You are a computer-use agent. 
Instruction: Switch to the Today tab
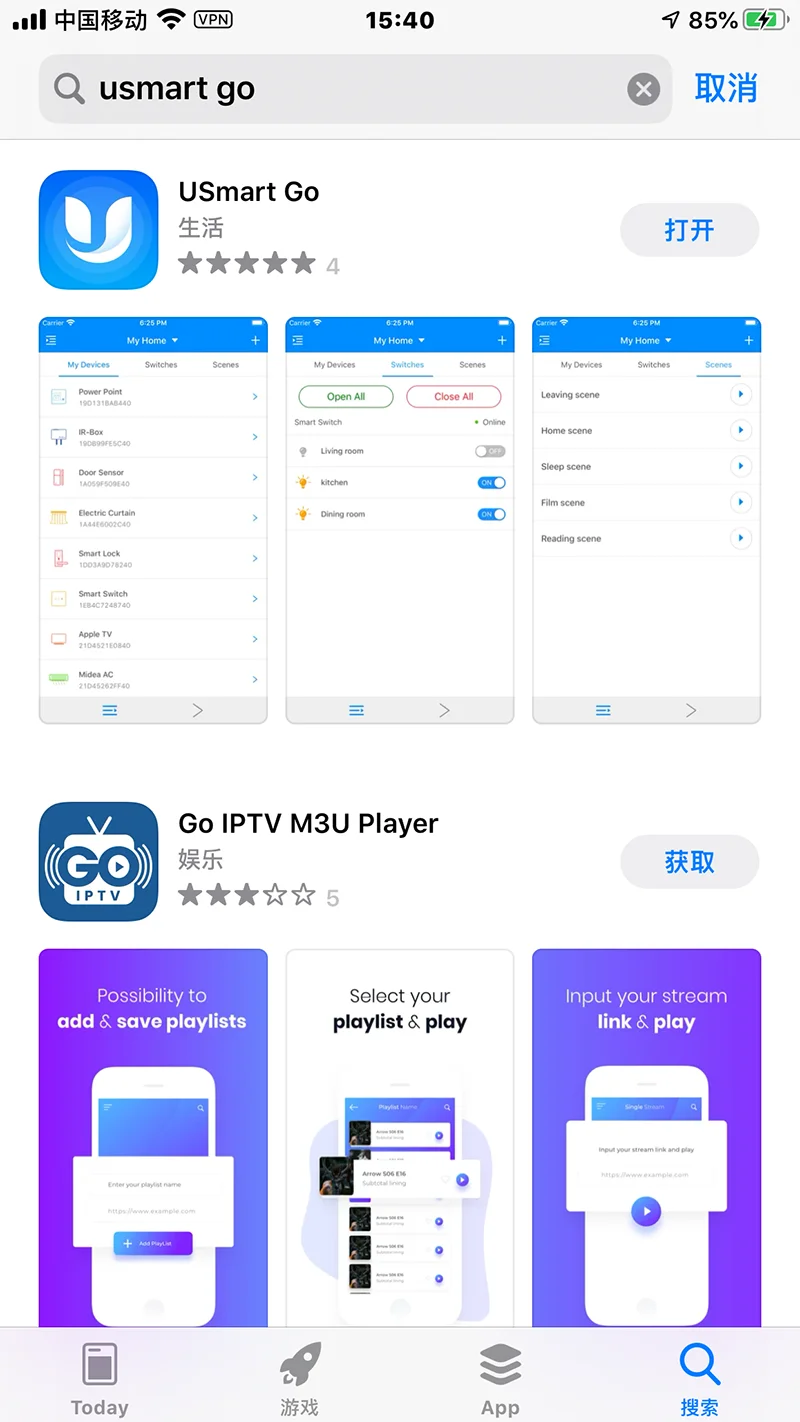(x=100, y=1380)
